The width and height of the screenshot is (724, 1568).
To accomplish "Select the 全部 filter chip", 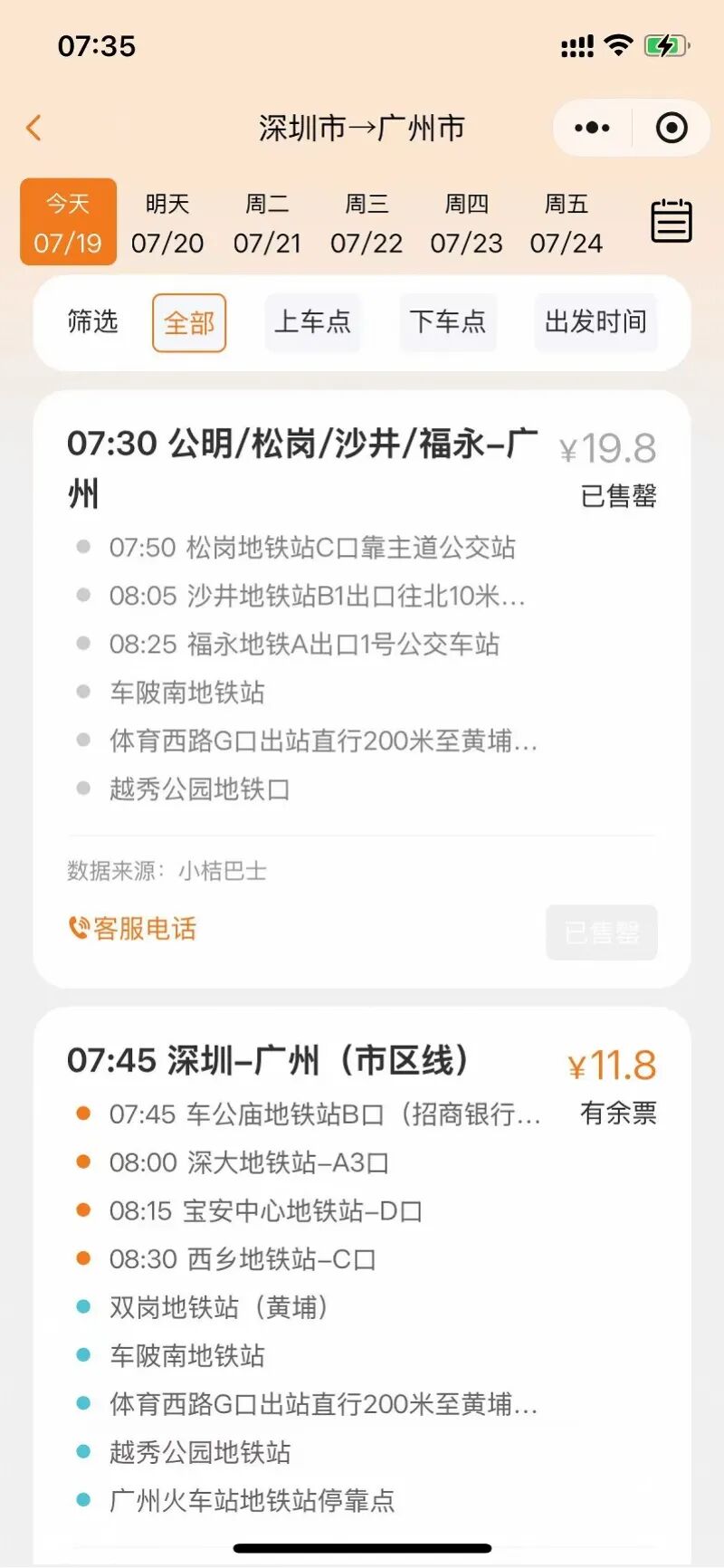I will click(189, 323).
